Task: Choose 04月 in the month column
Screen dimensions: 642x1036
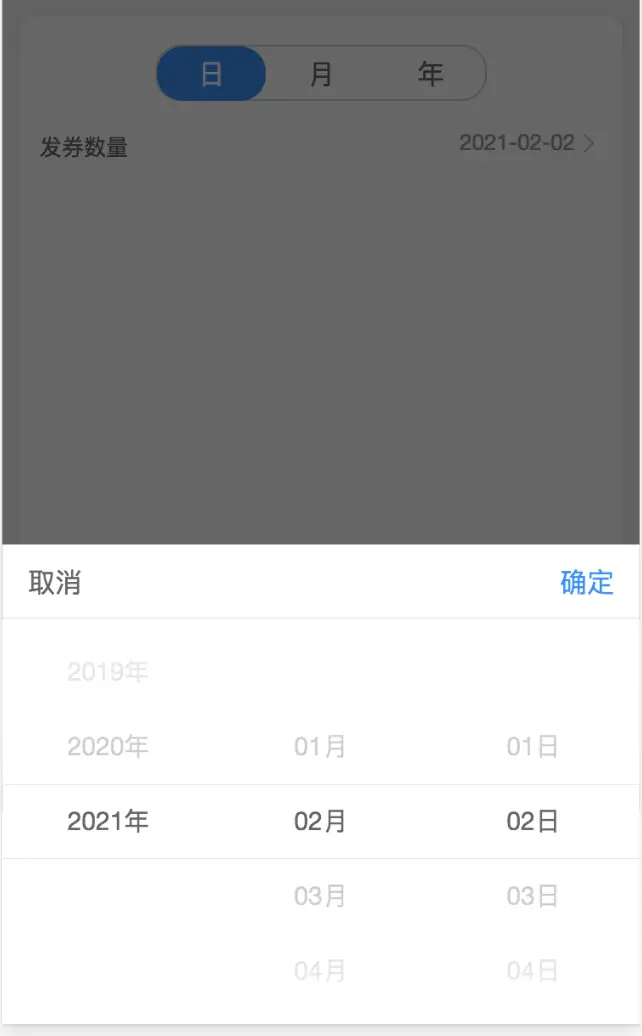Action: point(320,971)
